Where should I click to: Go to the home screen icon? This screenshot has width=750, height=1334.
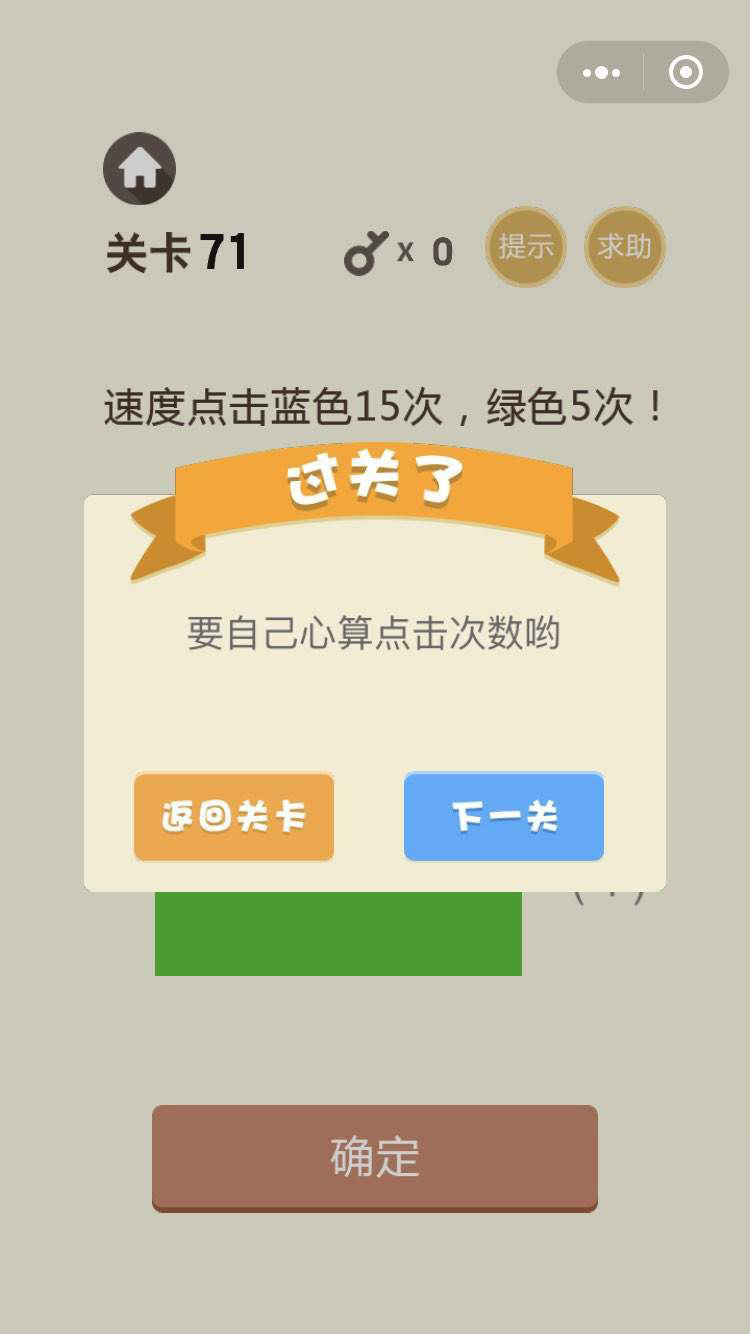click(x=139, y=169)
